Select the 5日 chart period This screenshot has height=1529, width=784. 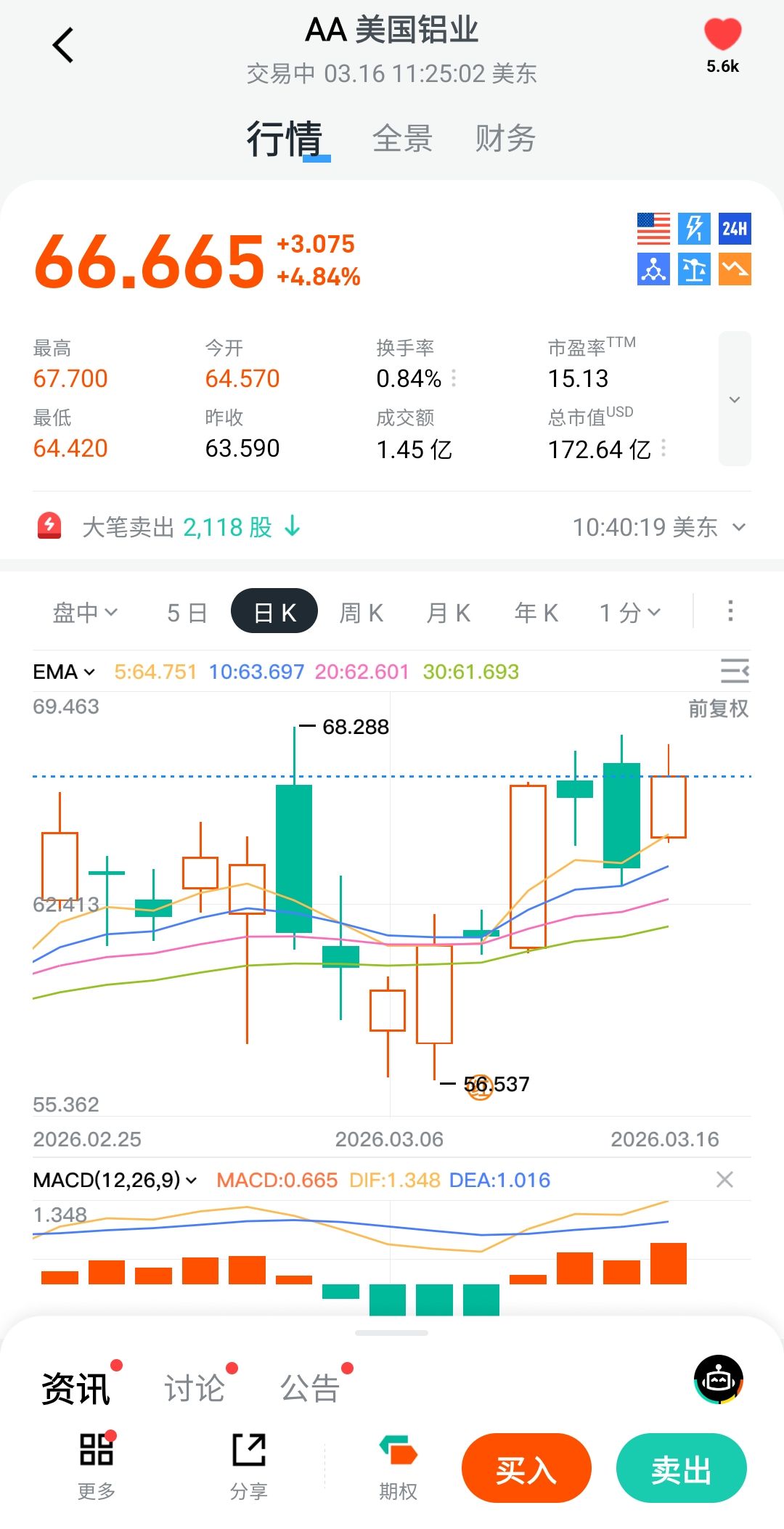point(187,613)
